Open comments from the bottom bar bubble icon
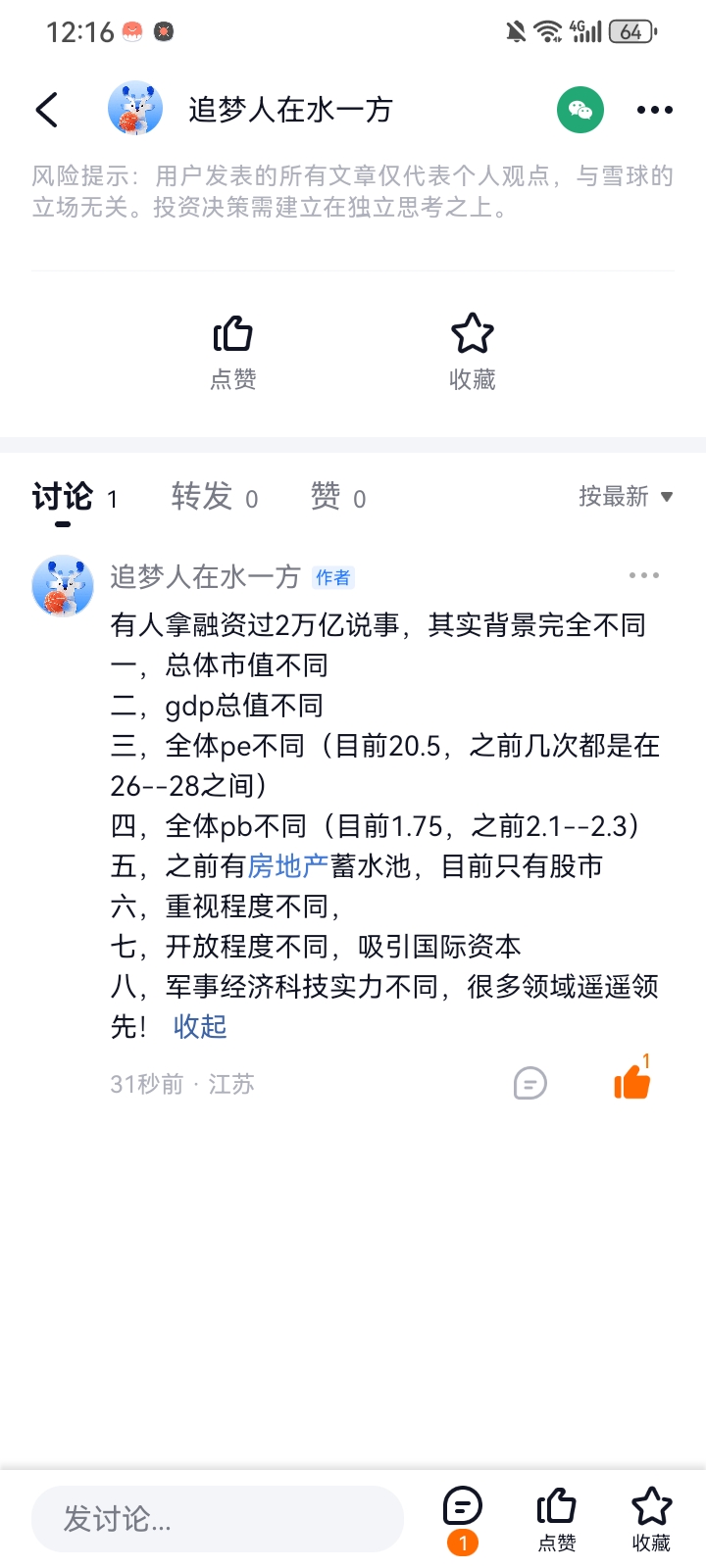This screenshot has height=1568, width=706. click(x=463, y=1509)
